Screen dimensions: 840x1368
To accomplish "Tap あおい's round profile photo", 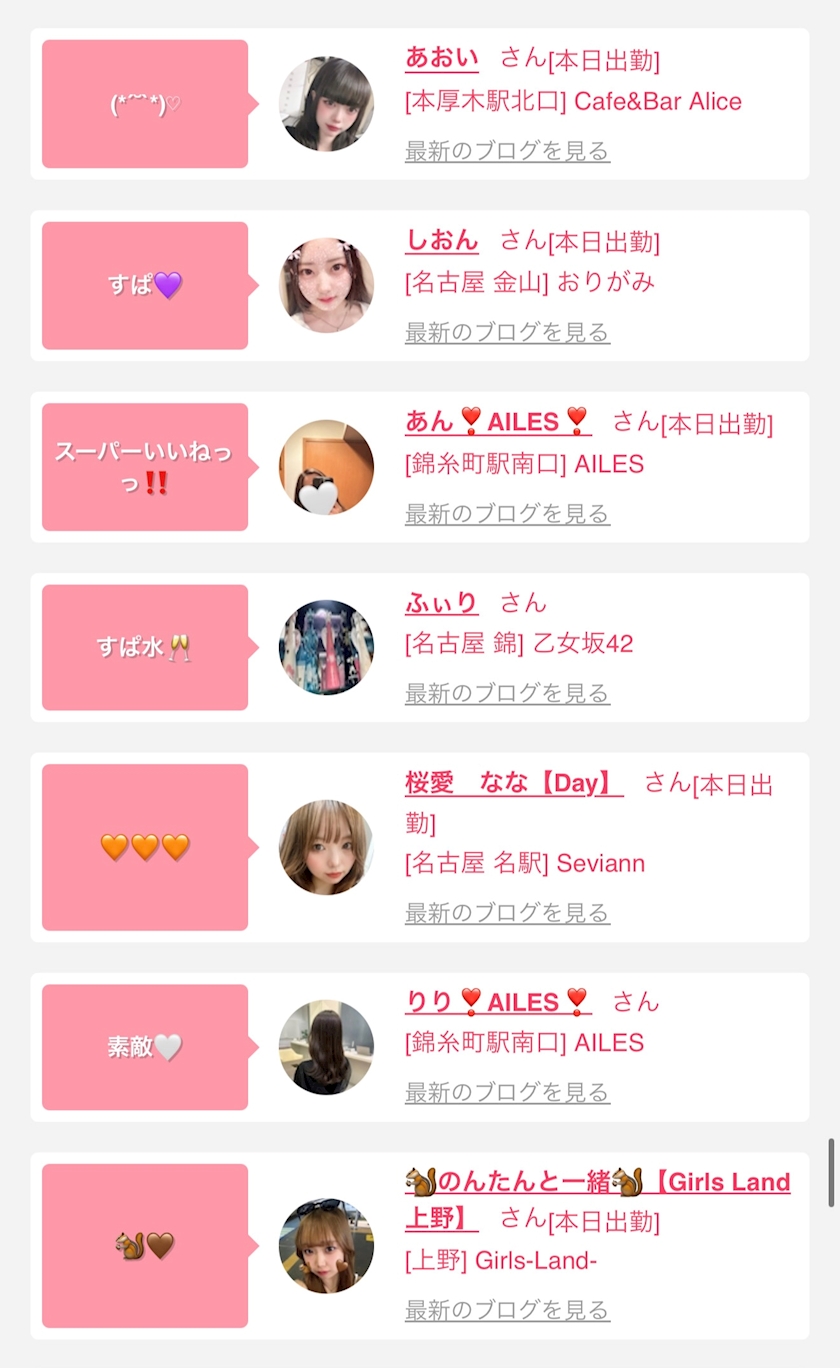I will (326, 104).
